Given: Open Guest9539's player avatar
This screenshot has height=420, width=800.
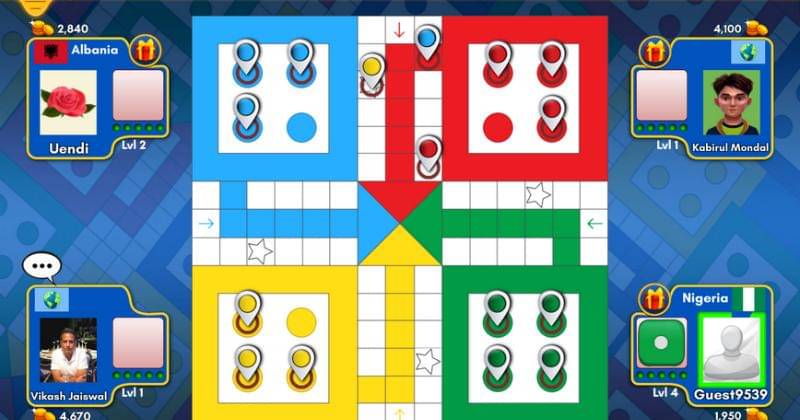Looking at the screenshot, I should click(x=732, y=349).
